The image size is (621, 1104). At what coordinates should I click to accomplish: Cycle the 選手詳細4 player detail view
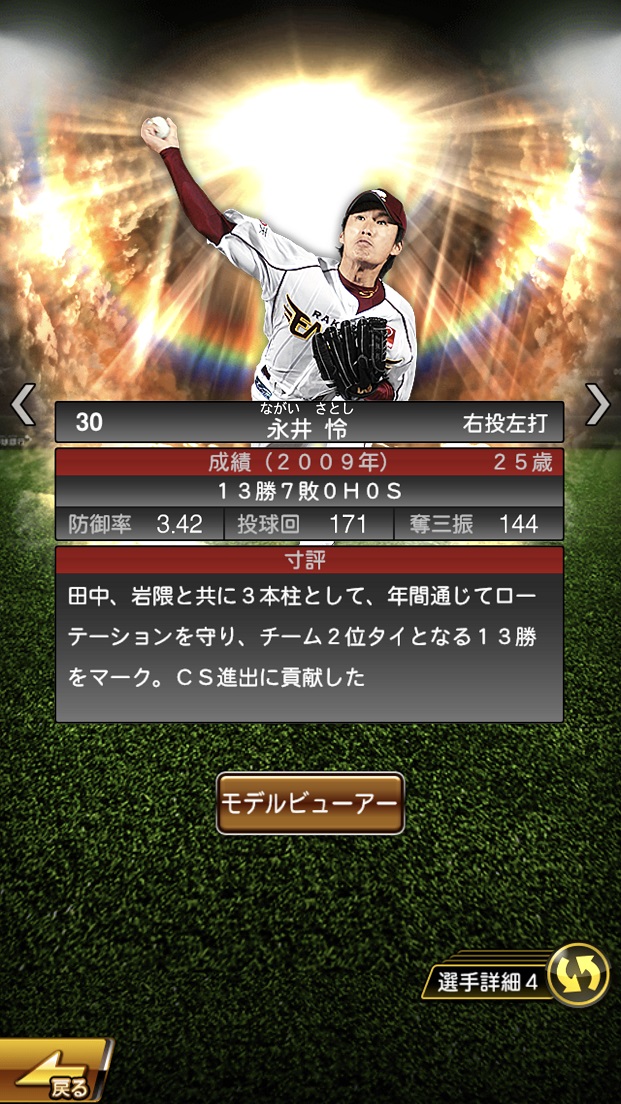578,974
